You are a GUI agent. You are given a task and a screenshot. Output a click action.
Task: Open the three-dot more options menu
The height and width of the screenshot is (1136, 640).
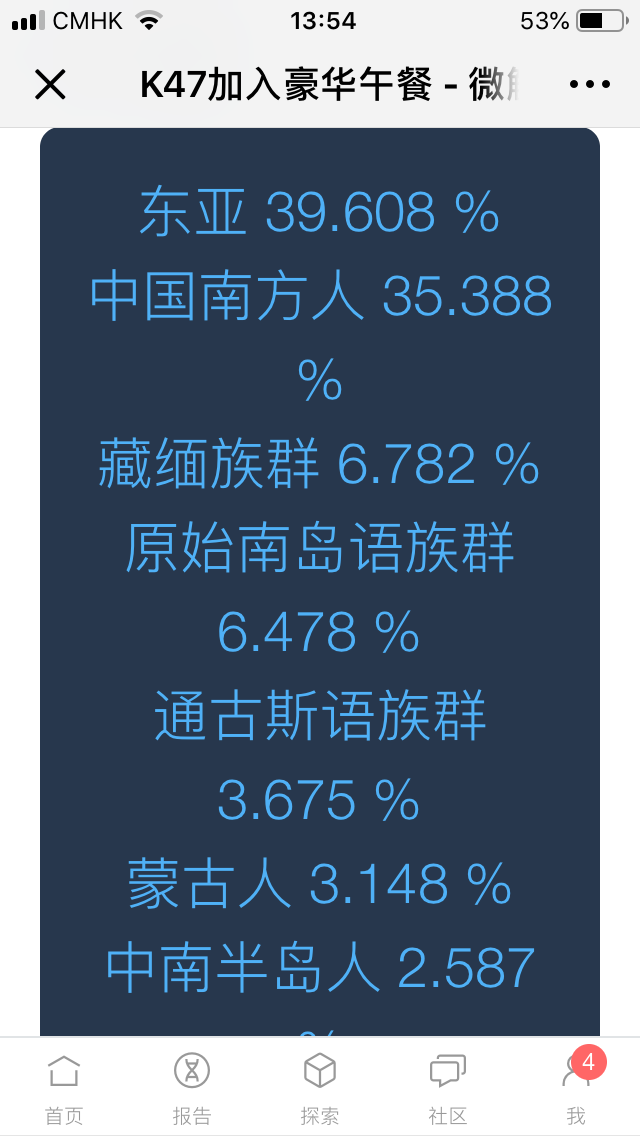point(589,85)
